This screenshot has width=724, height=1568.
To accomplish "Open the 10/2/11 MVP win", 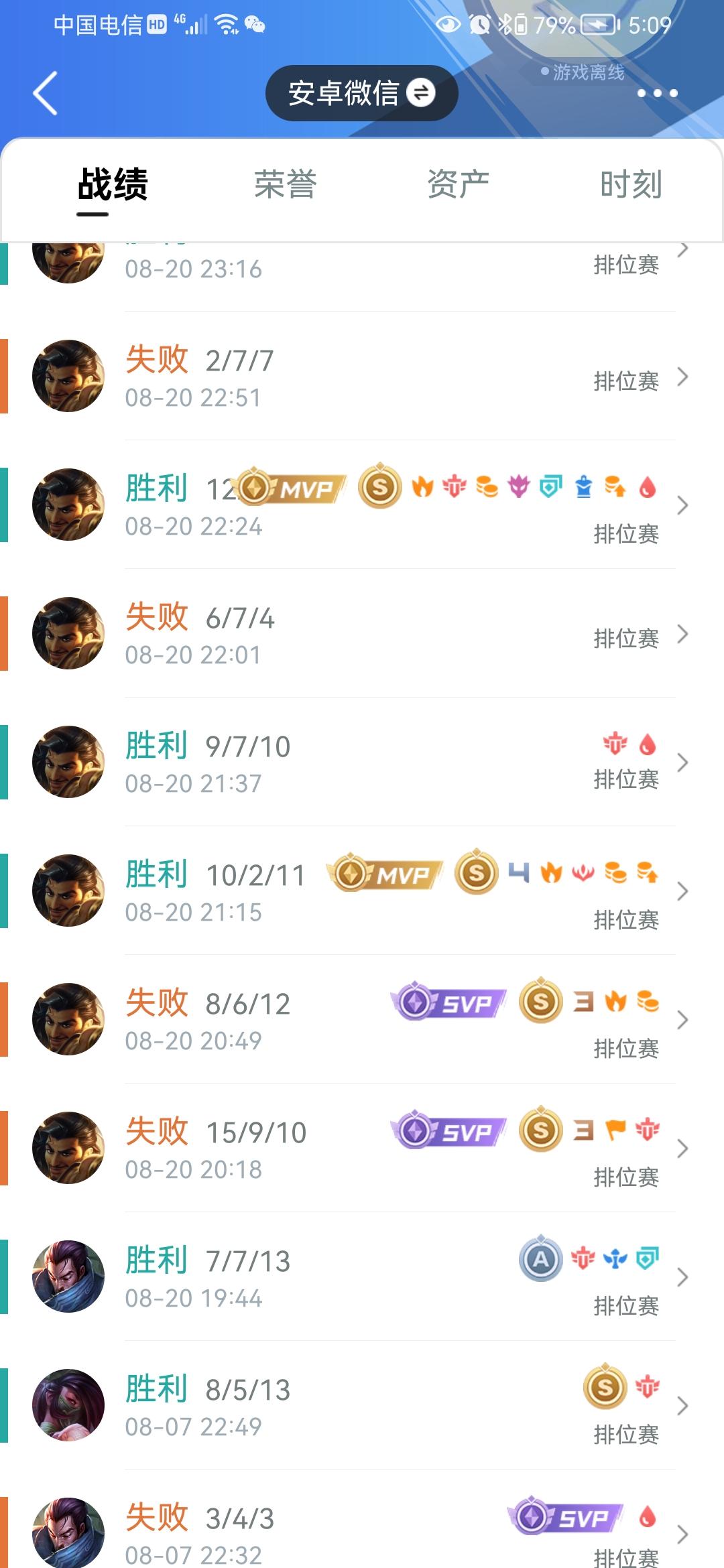I will [x=362, y=891].
